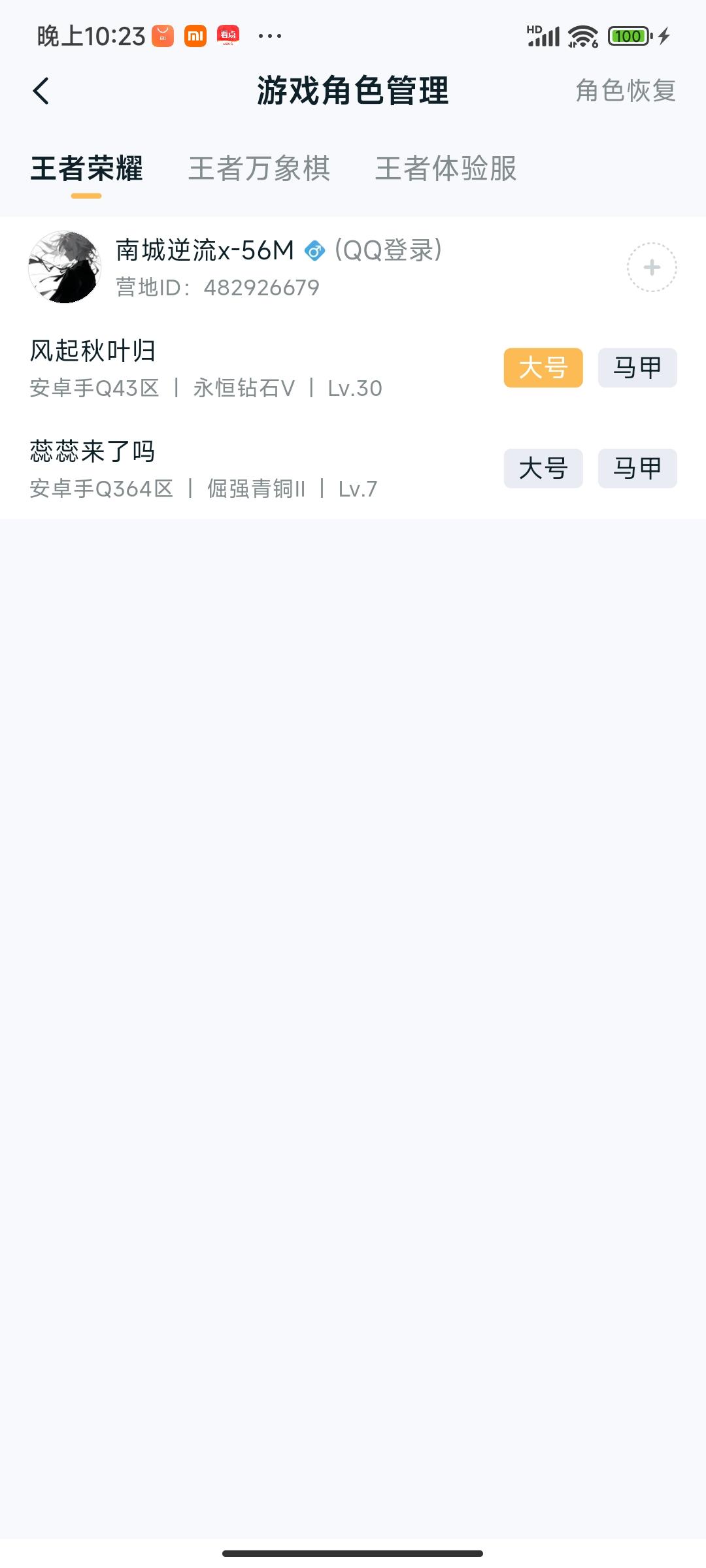Open 角色恢复 in the top right corner

626,91
